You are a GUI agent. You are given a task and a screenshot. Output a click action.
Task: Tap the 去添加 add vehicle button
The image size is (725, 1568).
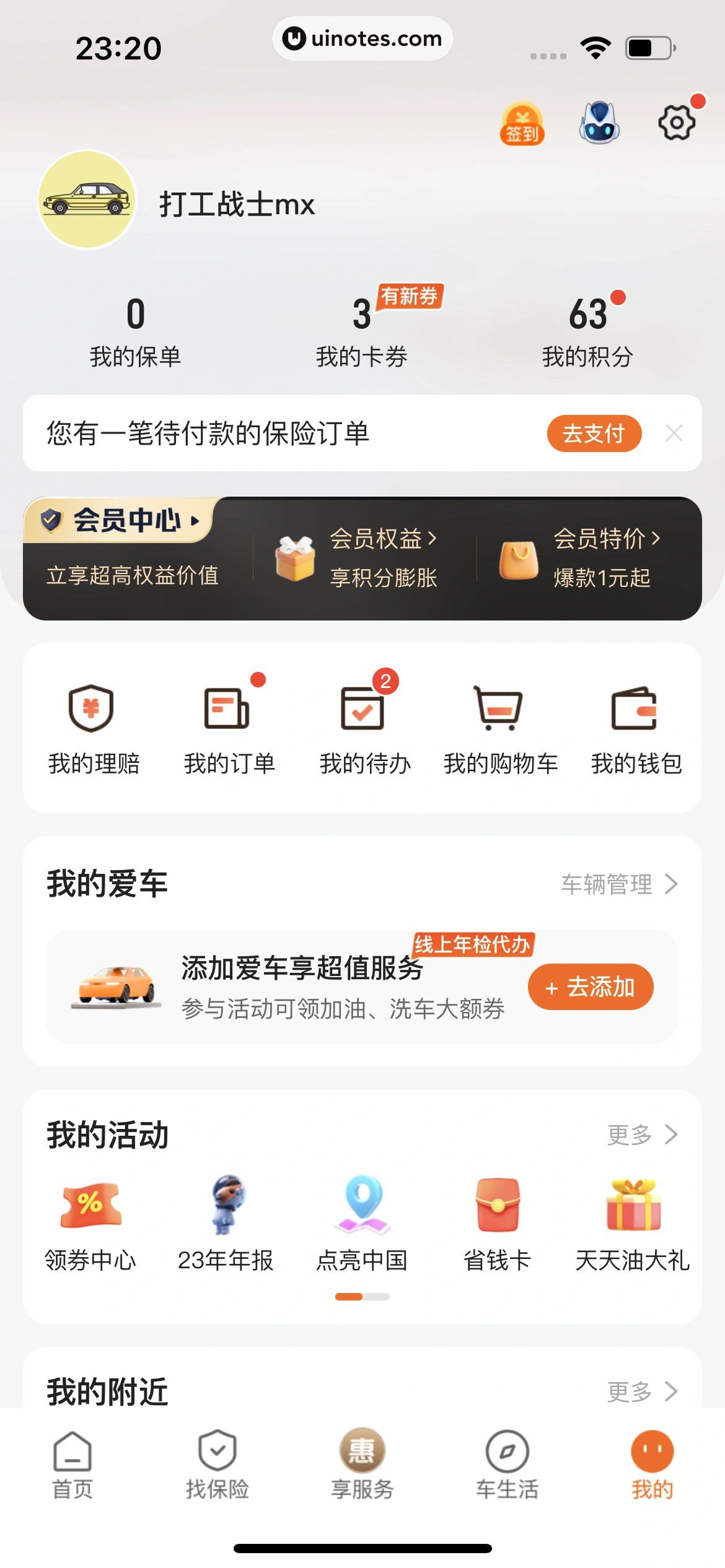590,987
